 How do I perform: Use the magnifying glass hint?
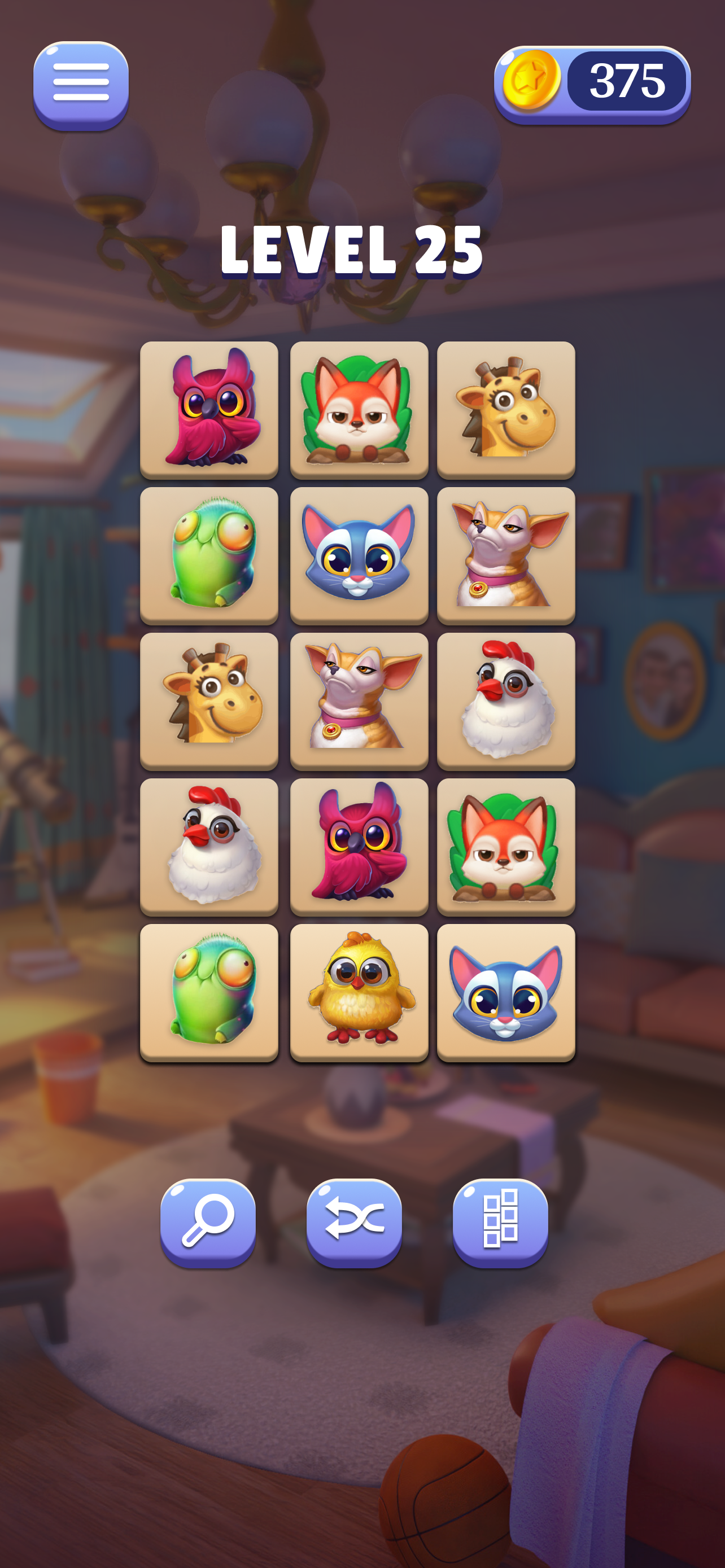point(208,1223)
